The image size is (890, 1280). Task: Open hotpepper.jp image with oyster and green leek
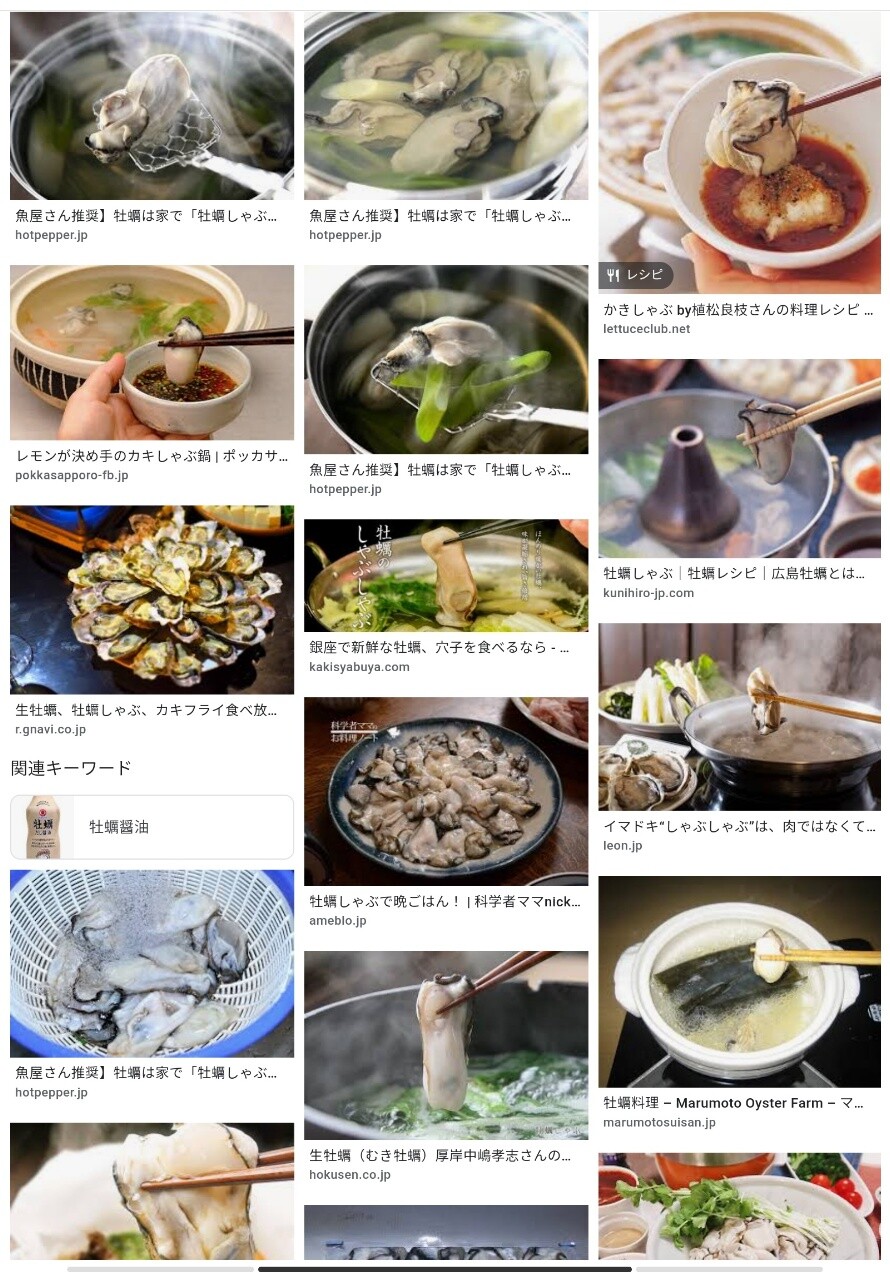point(446,359)
